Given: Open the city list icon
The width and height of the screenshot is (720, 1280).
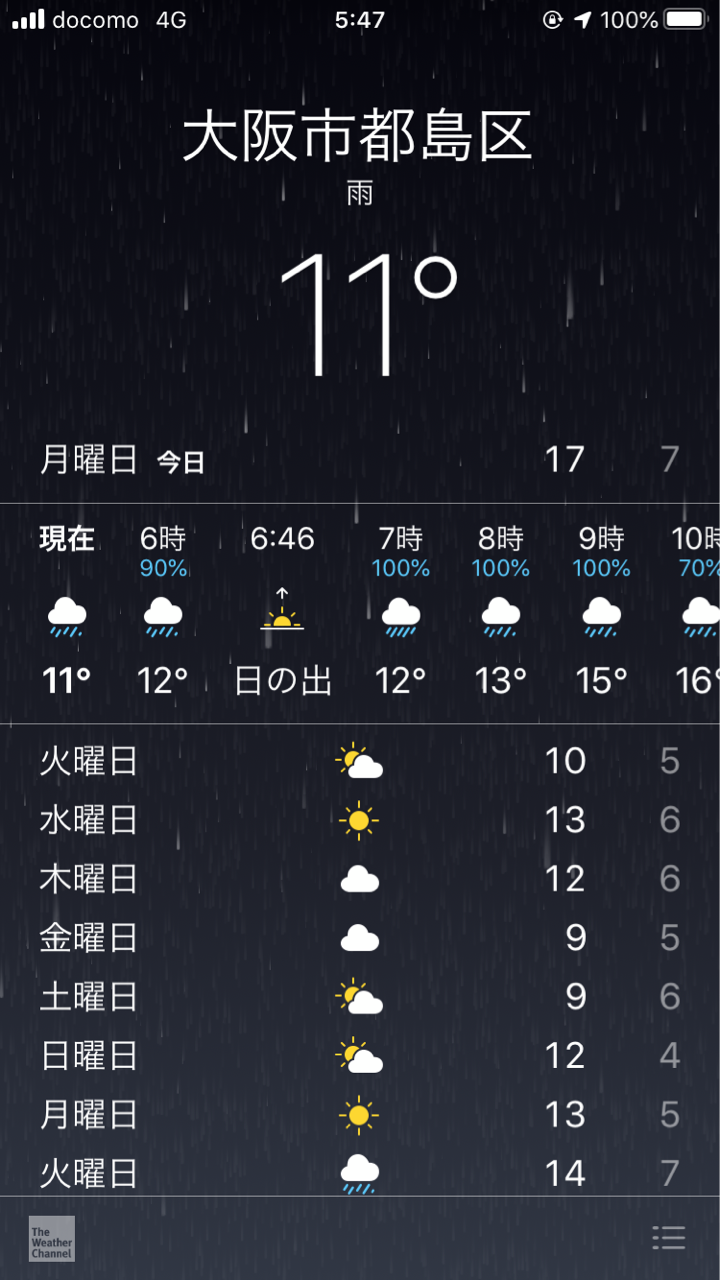Looking at the screenshot, I should pyautogui.click(x=668, y=1238).
